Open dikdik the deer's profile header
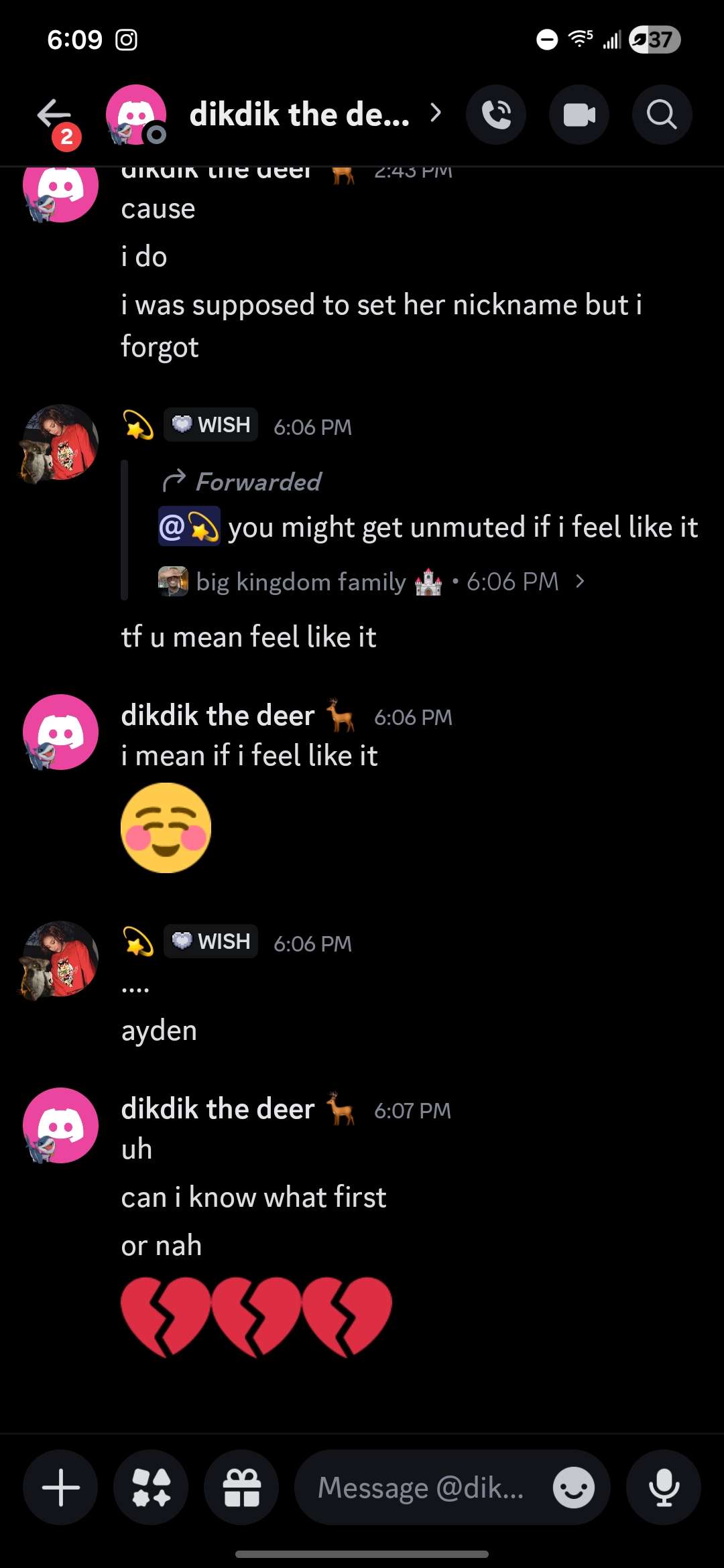 [x=298, y=115]
